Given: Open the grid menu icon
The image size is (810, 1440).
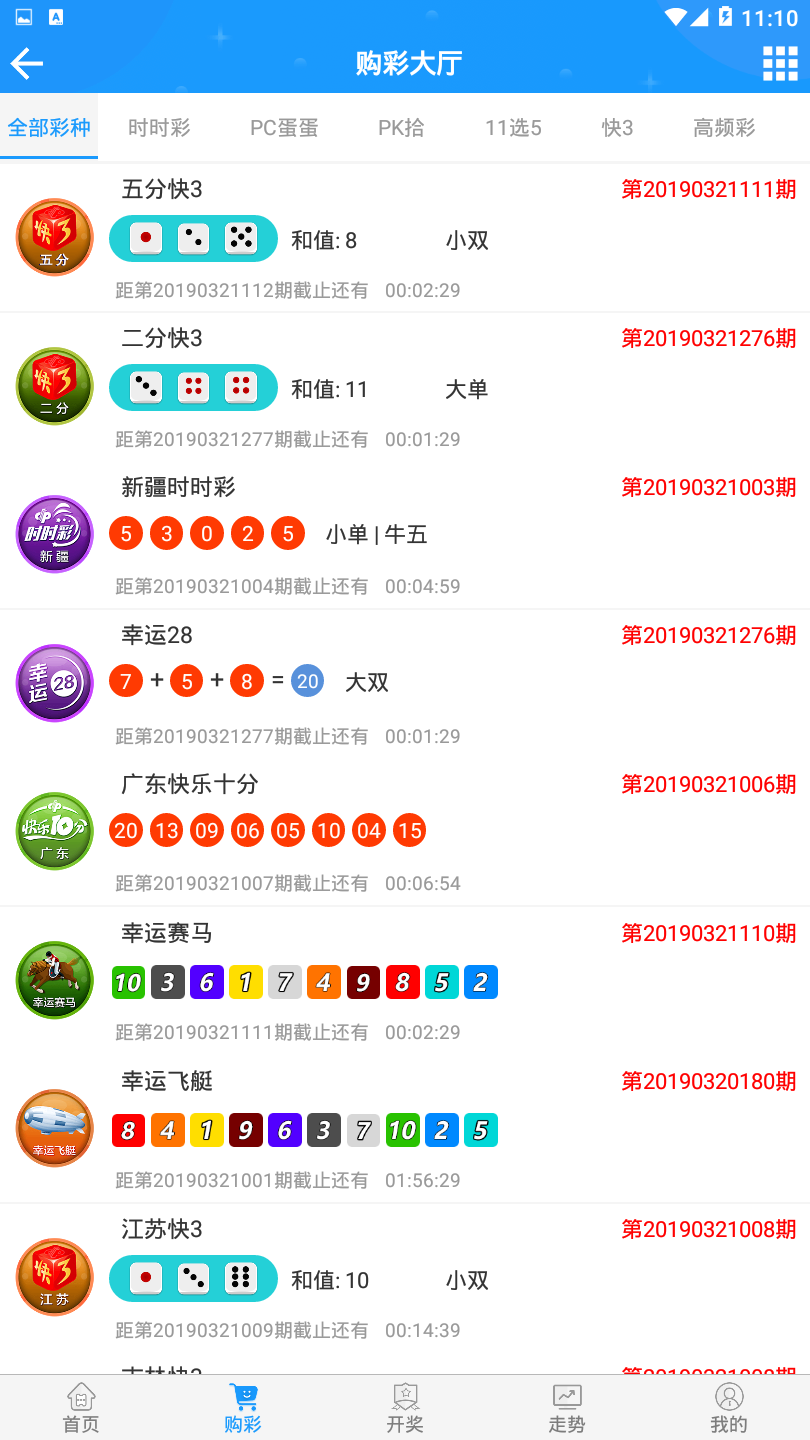Looking at the screenshot, I should click(780, 64).
